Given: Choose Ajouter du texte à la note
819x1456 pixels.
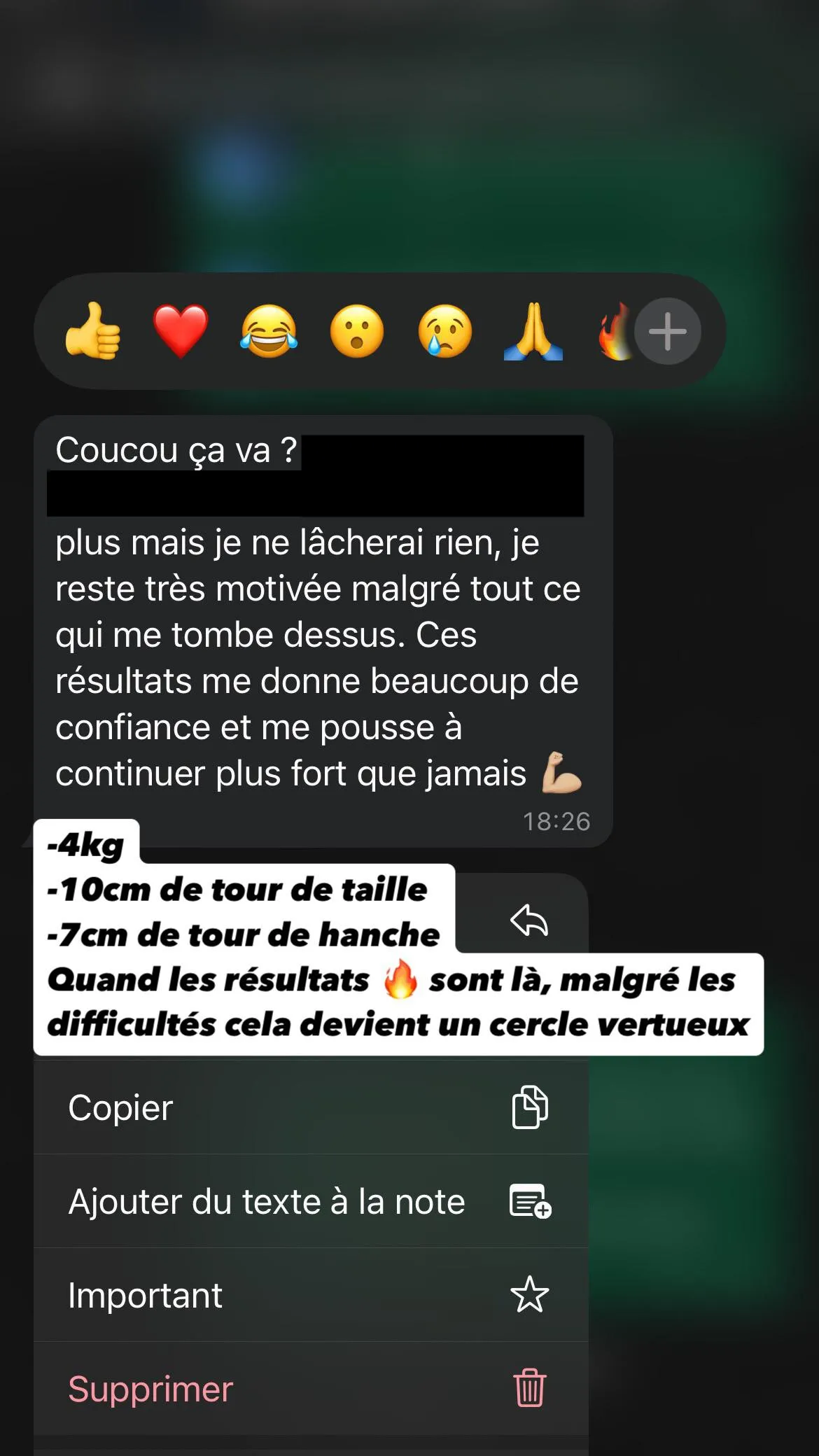Looking at the screenshot, I should click(311, 1201).
